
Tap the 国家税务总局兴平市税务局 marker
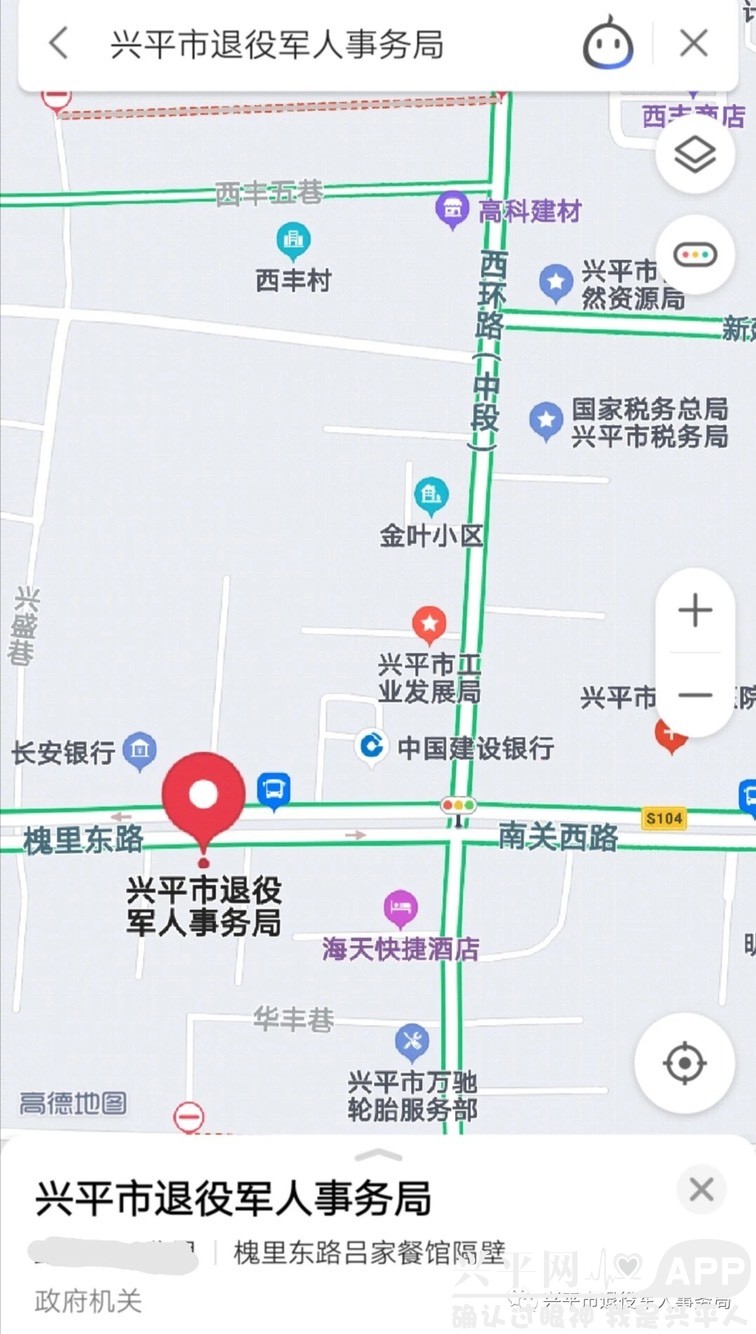[x=546, y=421]
